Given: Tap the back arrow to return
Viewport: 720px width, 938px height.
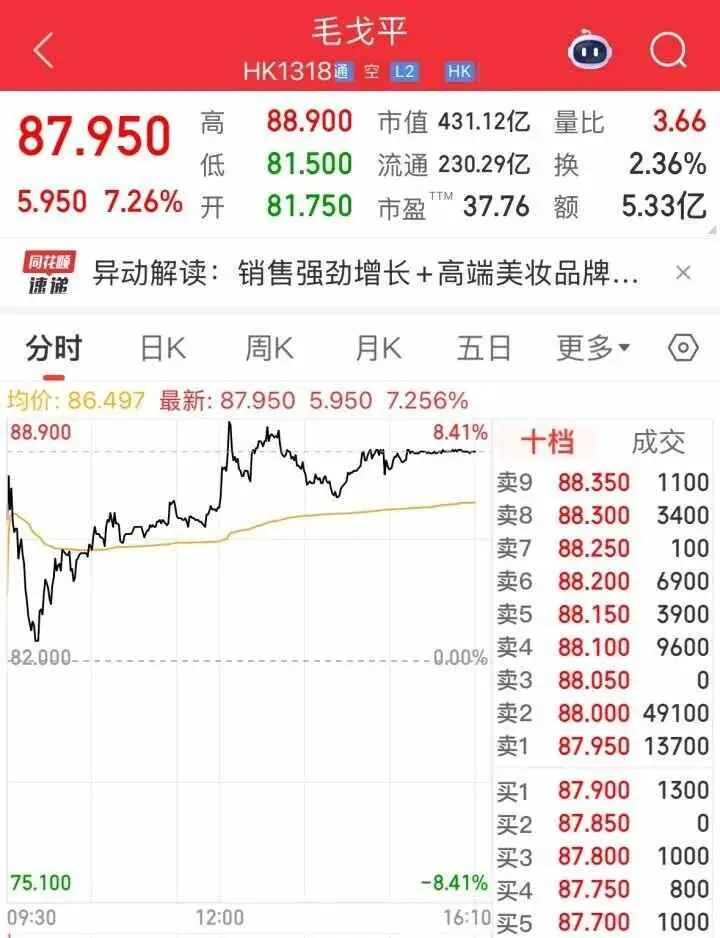Looking at the screenshot, I should pos(42,47).
